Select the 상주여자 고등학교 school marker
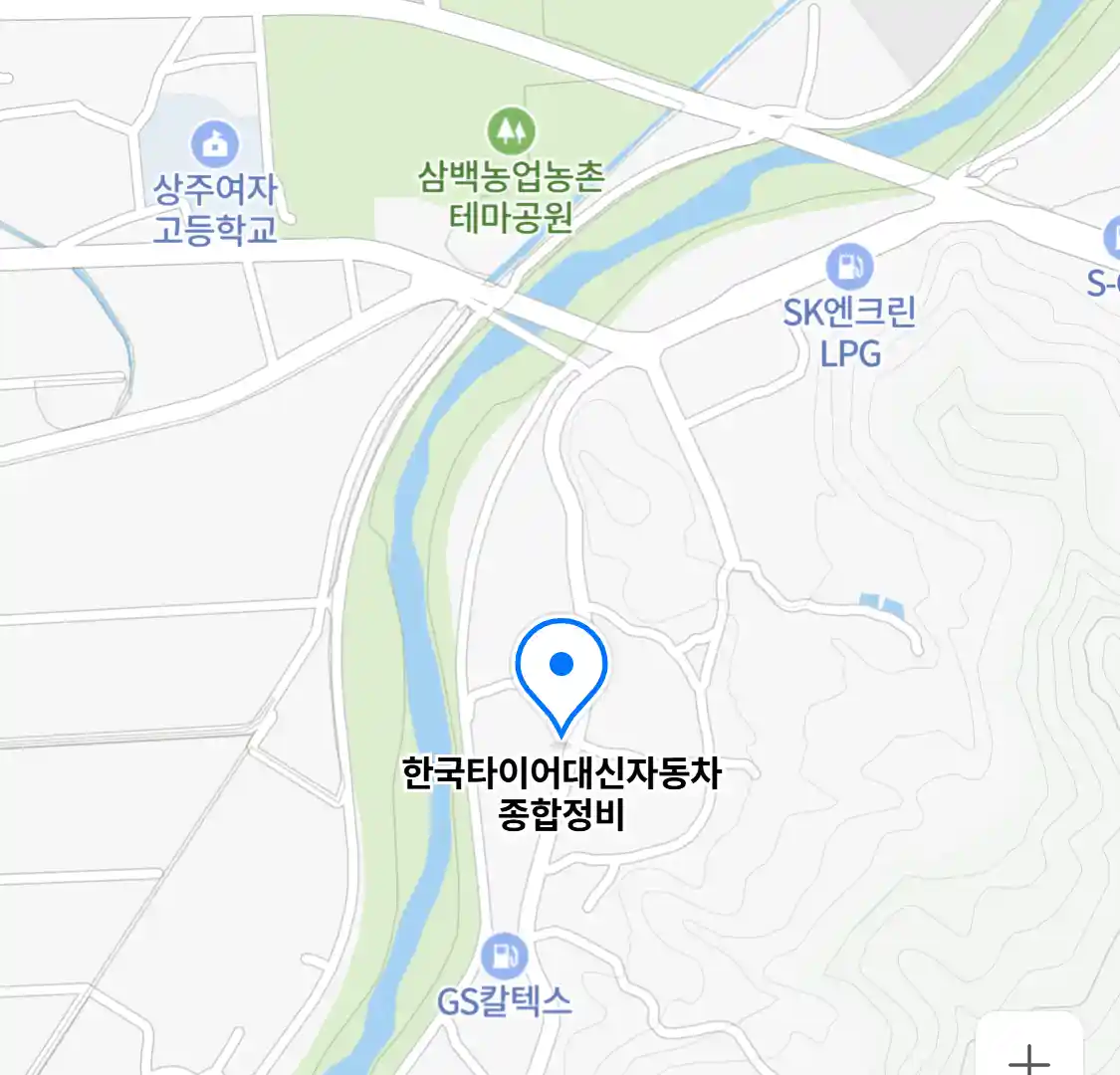 click(214, 145)
